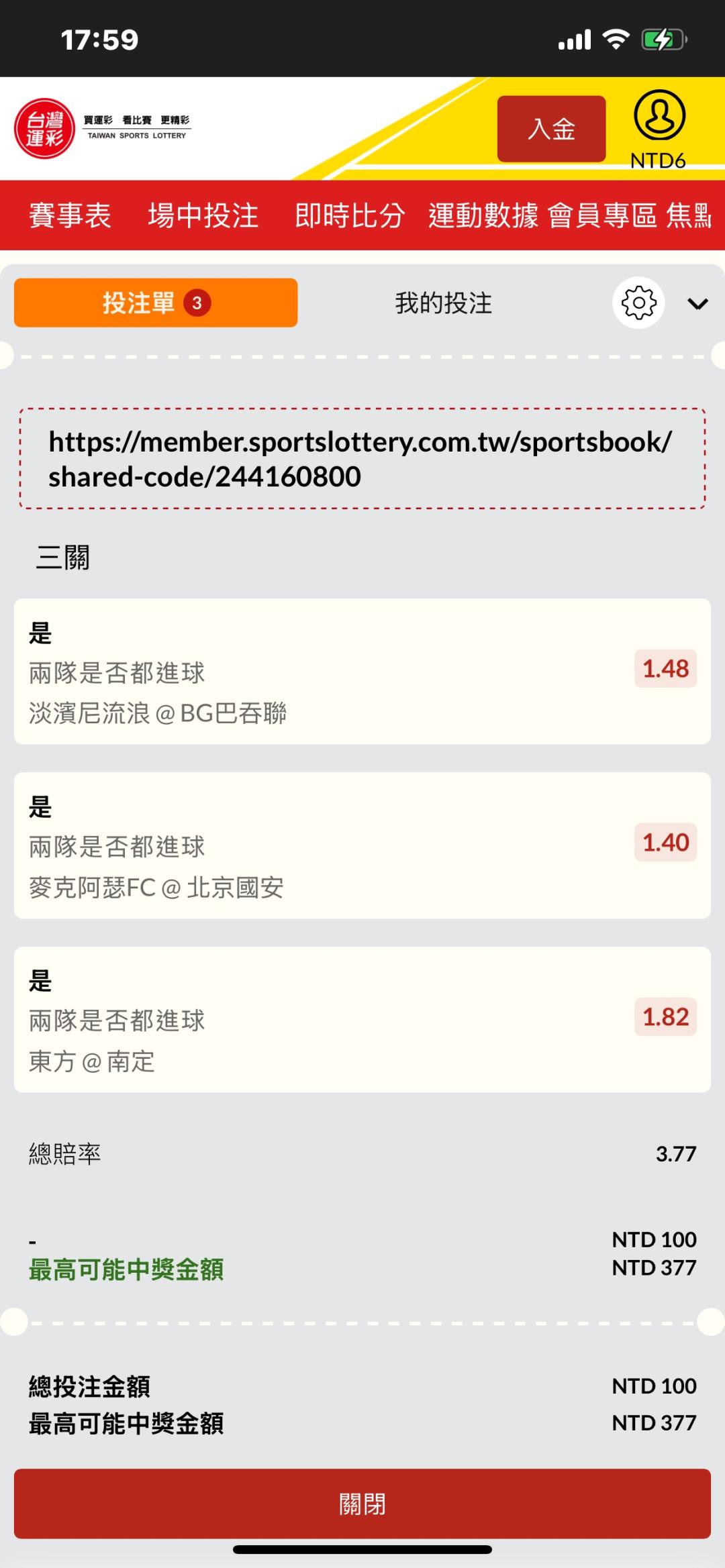Image resolution: width=725 pixels, height=1568 pixels.
Task: Tap the 1.48 odds for 淡濱尼流浪 match
Action: pos(665,669)
